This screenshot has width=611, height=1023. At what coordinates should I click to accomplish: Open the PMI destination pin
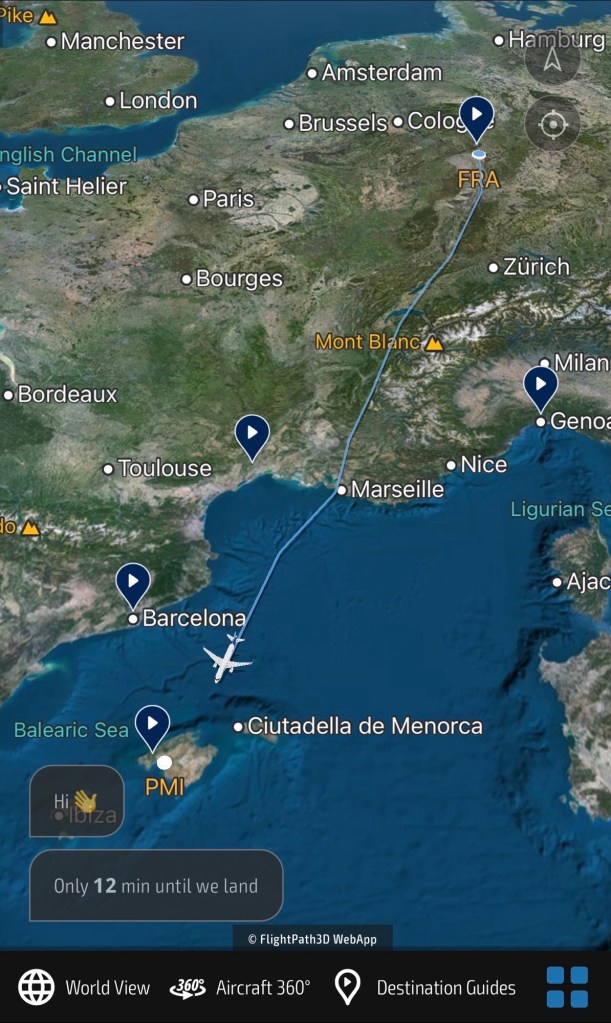(x=152, y=724)
